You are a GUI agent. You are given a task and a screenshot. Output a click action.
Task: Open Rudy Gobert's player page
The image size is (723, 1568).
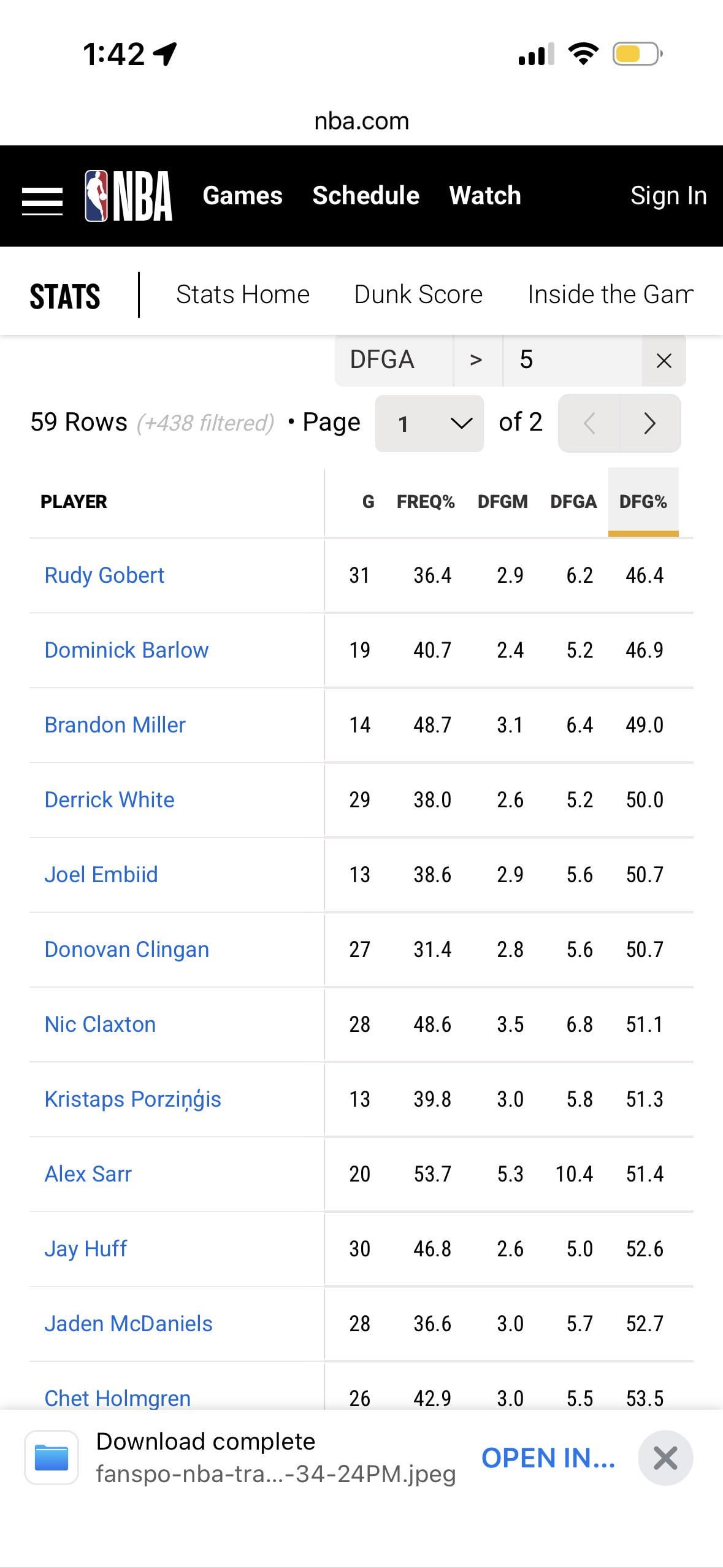point(104,575)
